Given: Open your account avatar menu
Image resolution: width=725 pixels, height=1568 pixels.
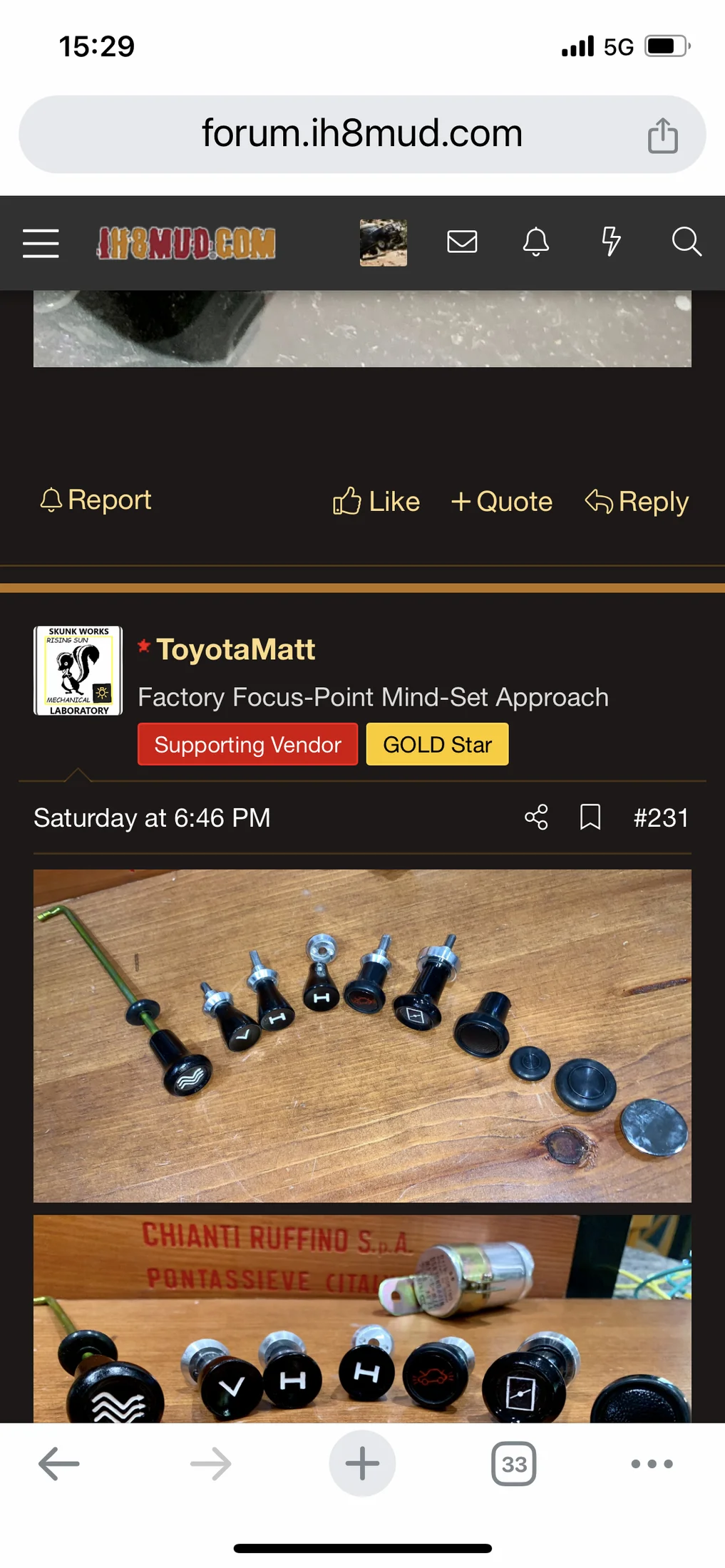Looking at the screenshot, I should pos(383,243).
